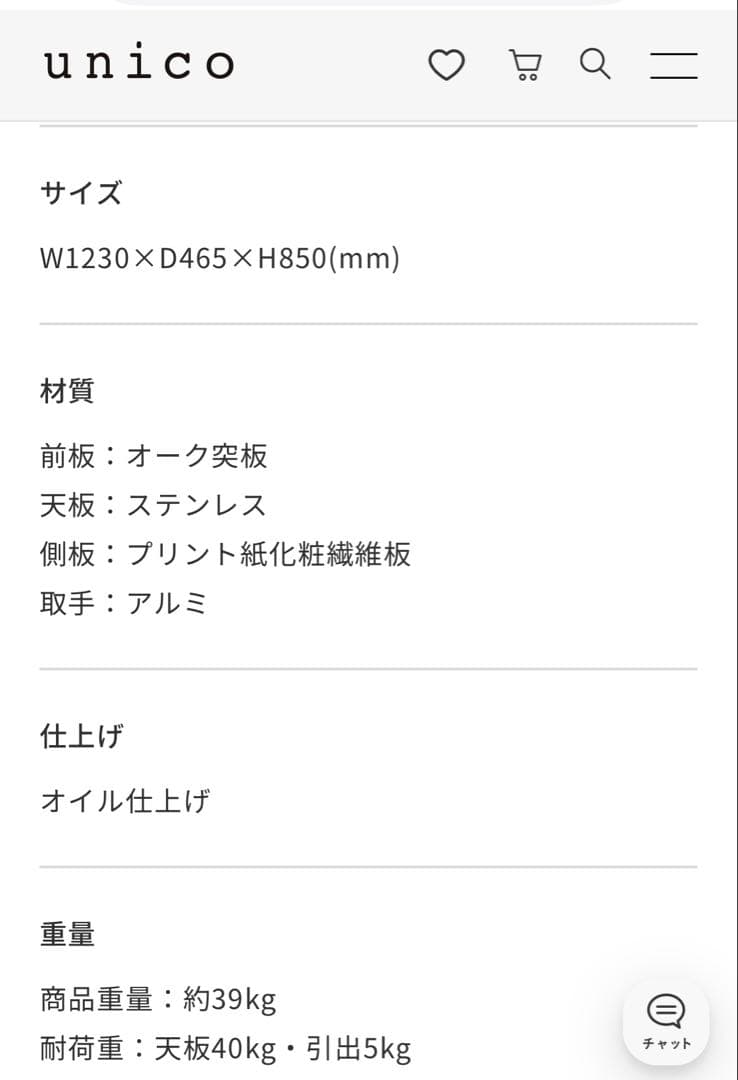Select the cart icon next to search
The height and width of the screenshot is (1080, 738).
[524, 63]
